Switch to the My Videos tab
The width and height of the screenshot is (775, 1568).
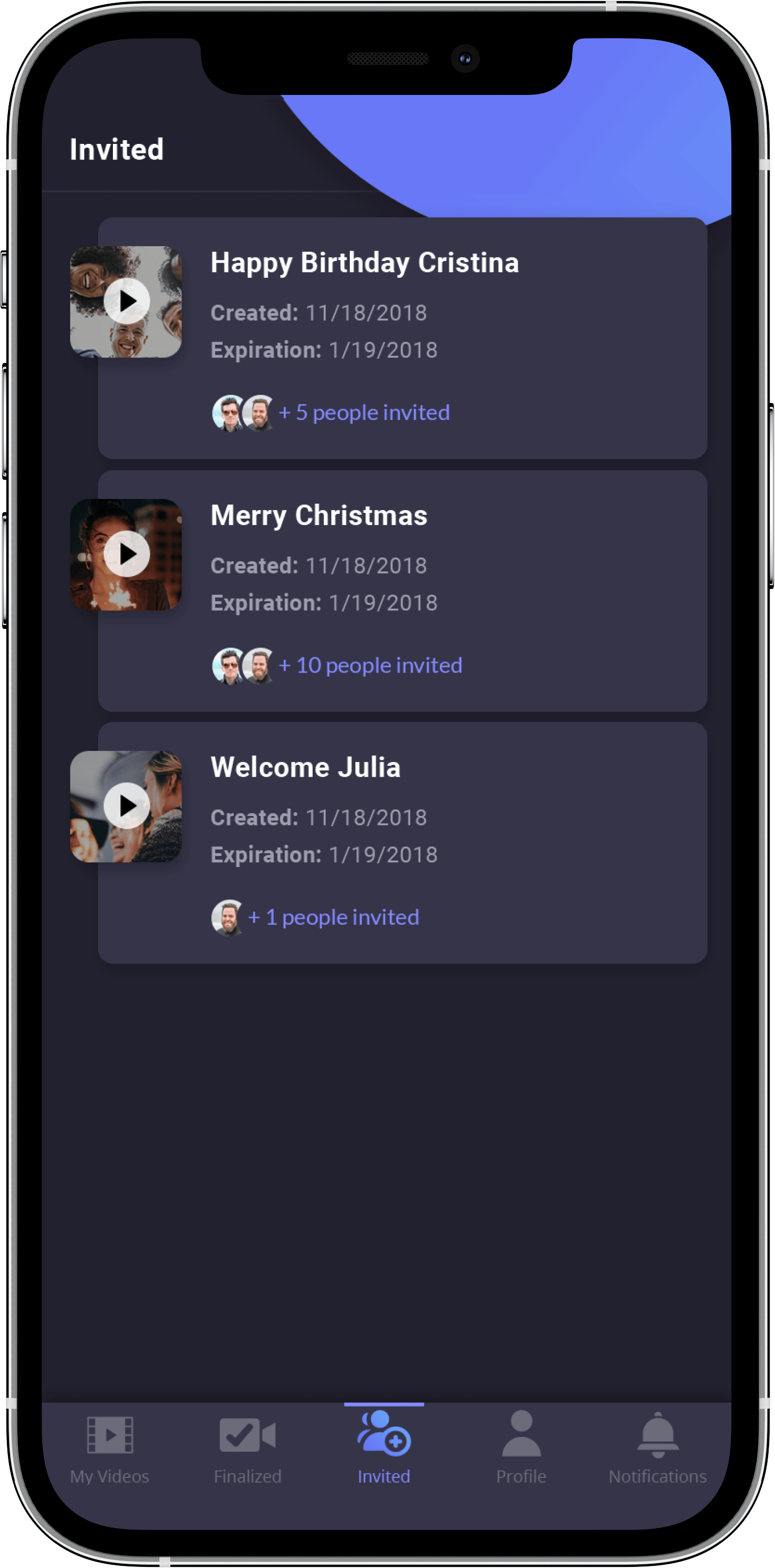click(110, 1450)
